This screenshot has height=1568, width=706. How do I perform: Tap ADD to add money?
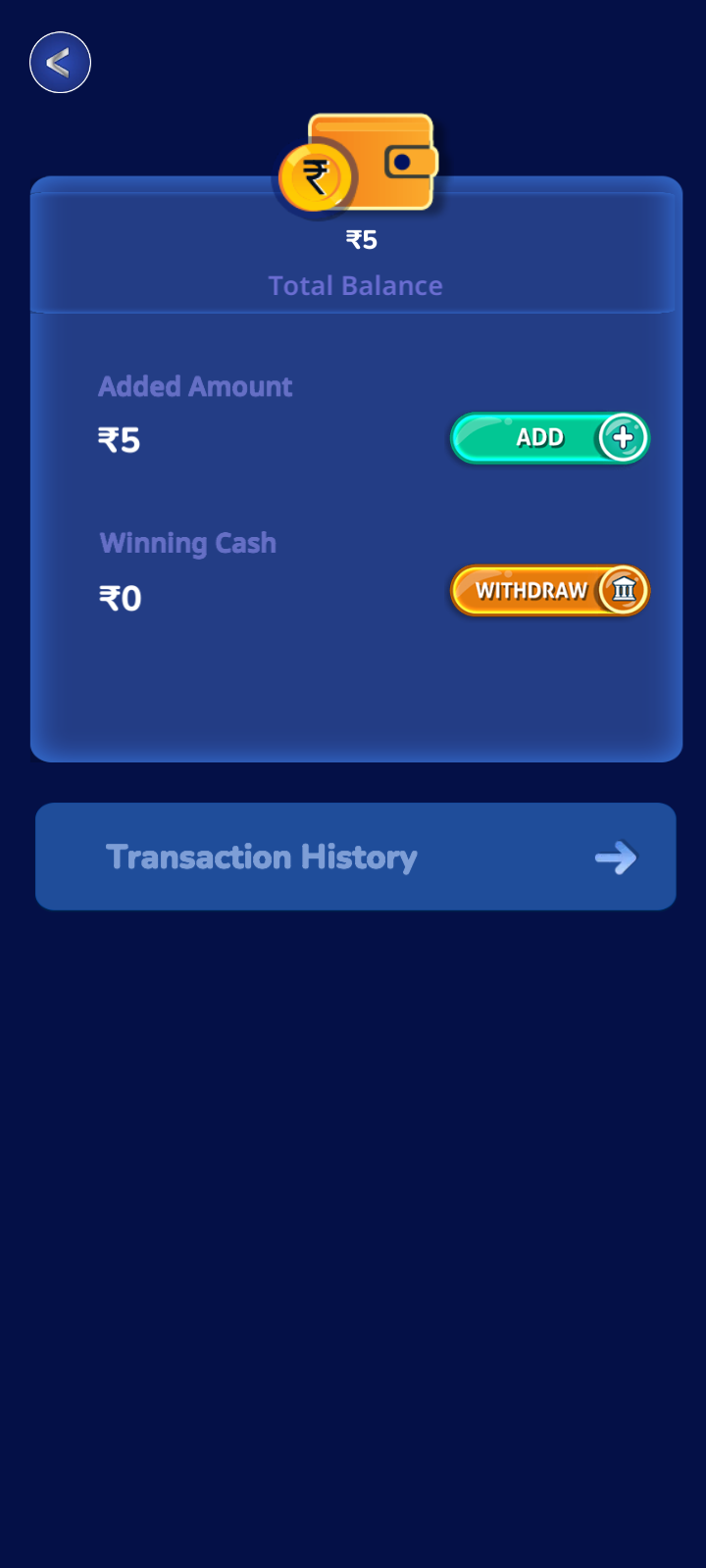click(550, 438)
